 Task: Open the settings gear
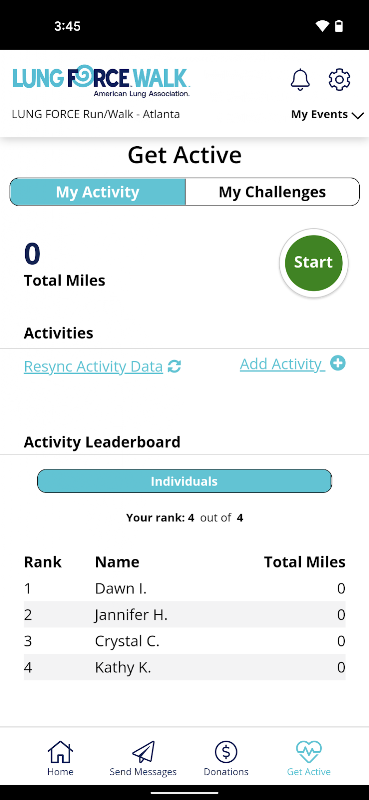click(x=339, y=80)
